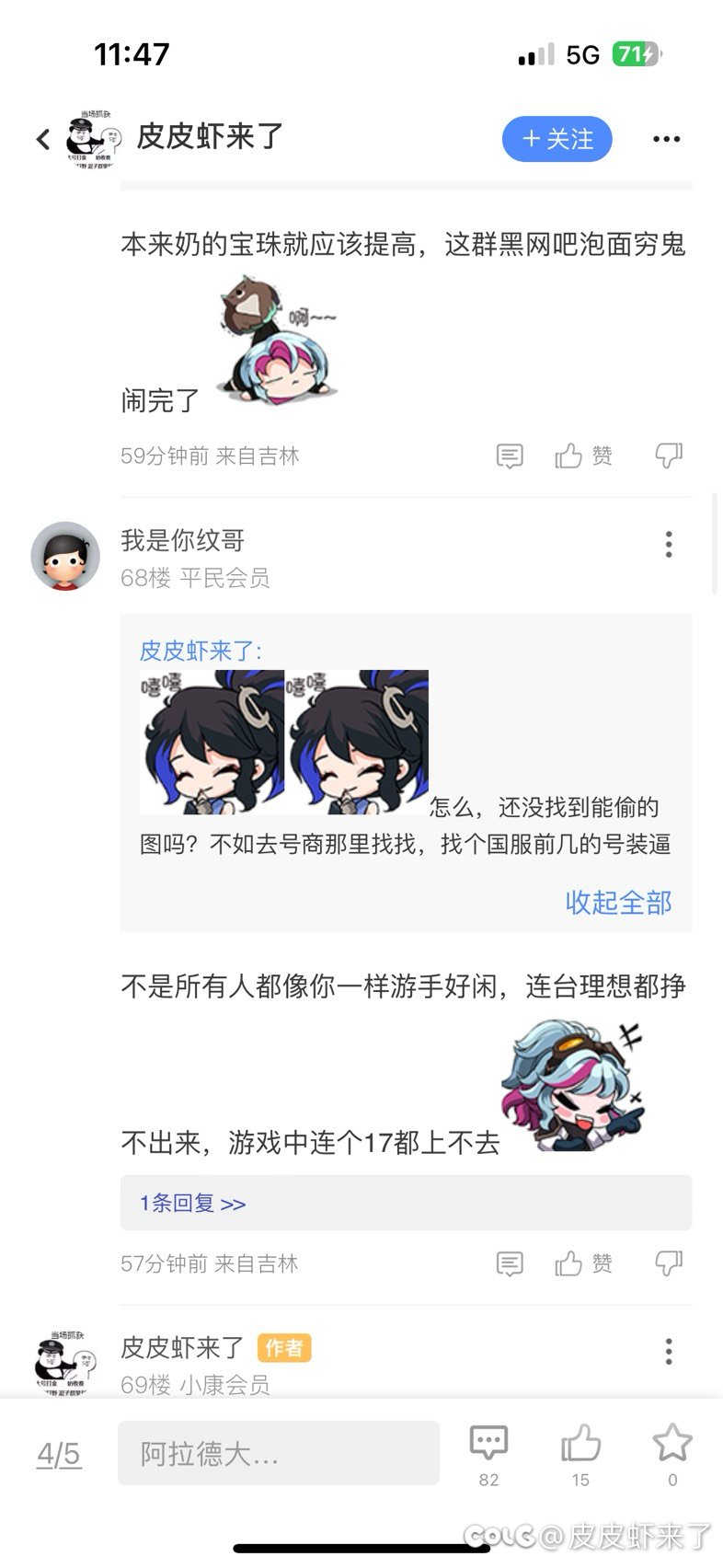Open three-dot menu on 69楼 post
Viewport: 723px width, 1568px height.
(669, 1351)
